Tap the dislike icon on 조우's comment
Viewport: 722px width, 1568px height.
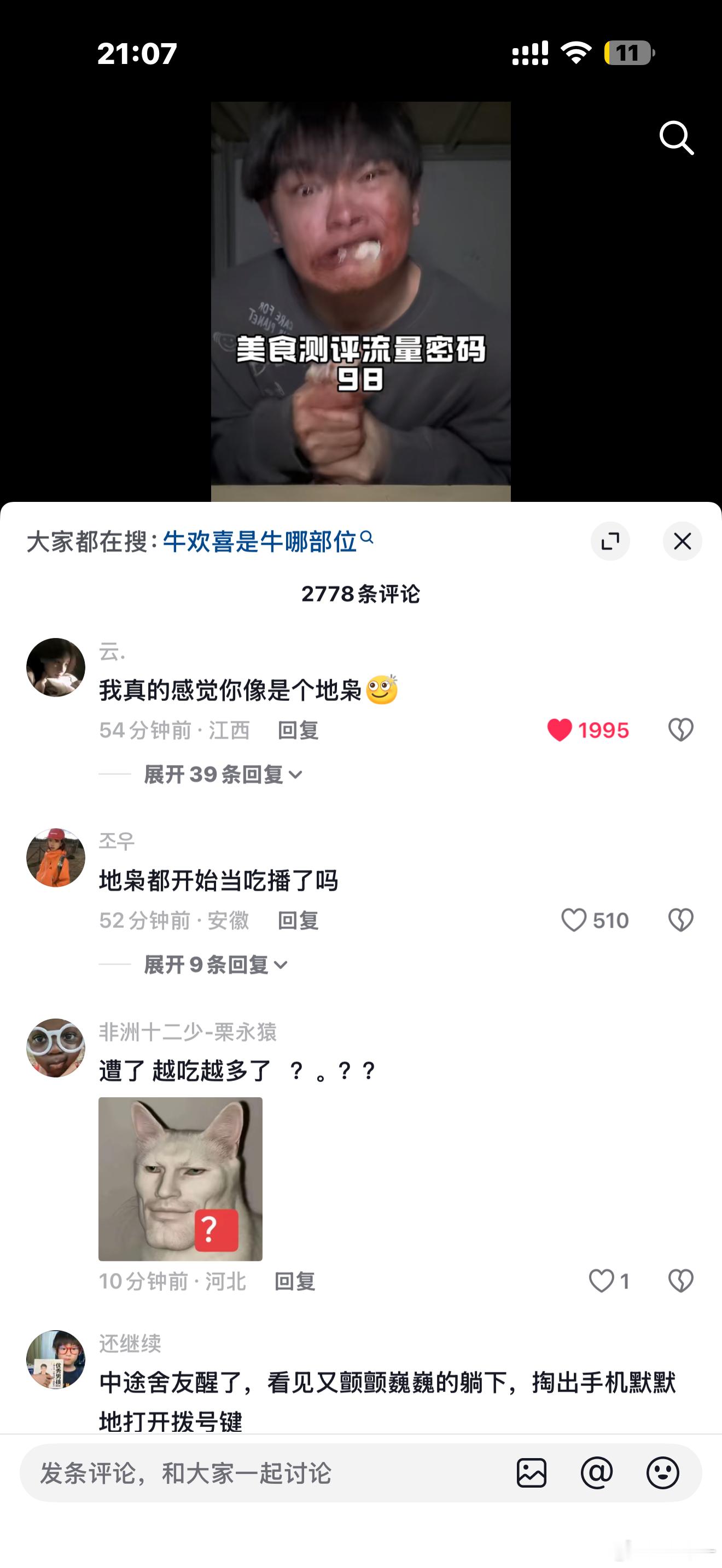[x=681, y=920]
